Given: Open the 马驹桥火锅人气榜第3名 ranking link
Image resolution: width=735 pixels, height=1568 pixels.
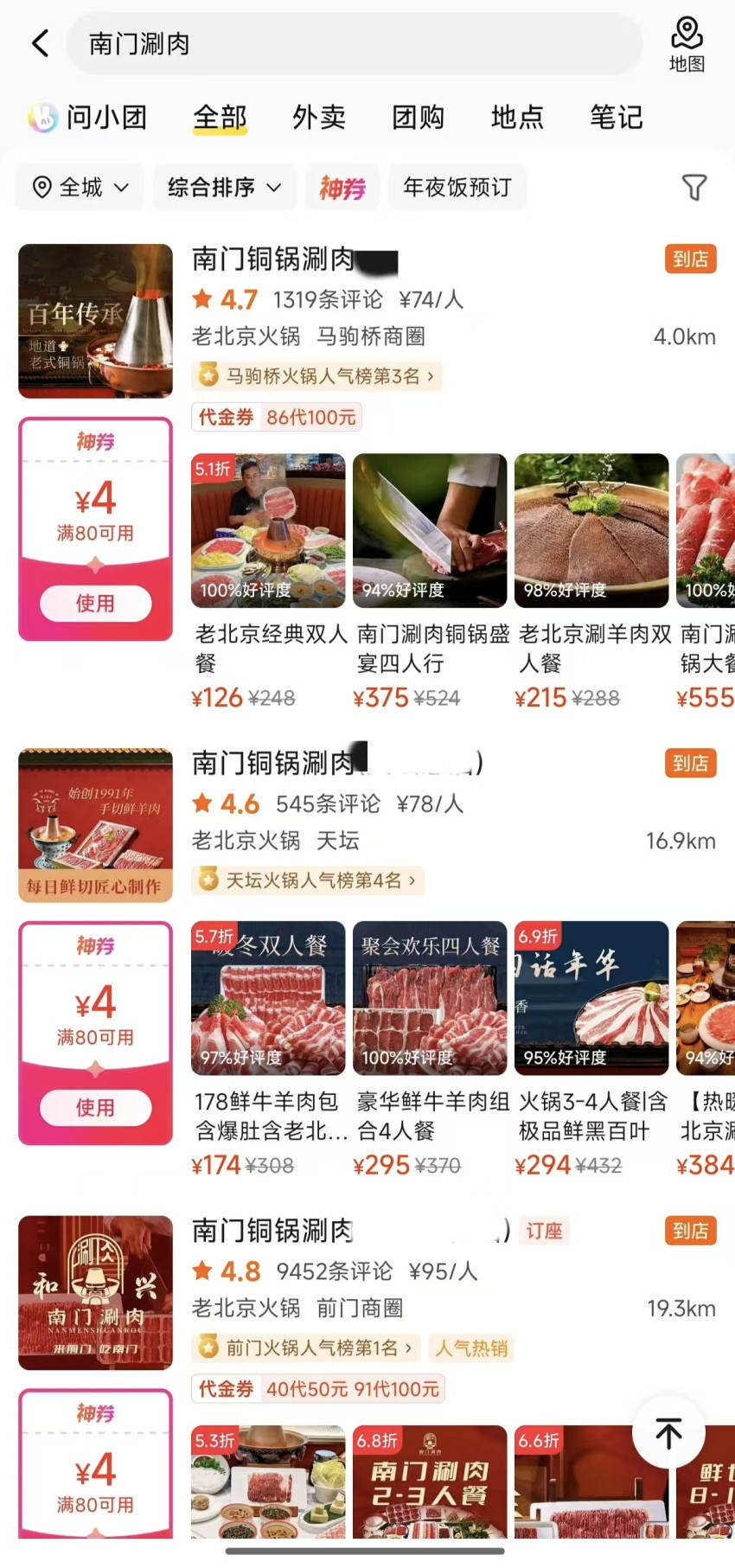Looking at the screenshot, I should click(317, 376).
